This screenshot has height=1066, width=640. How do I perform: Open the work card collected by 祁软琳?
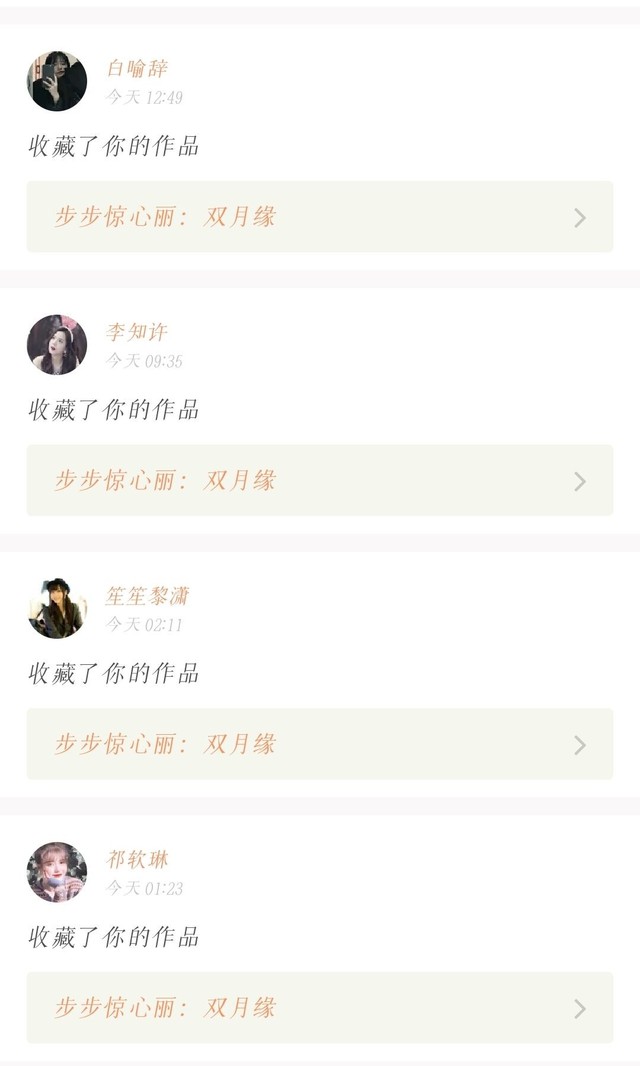click(x=320, y=1008)
